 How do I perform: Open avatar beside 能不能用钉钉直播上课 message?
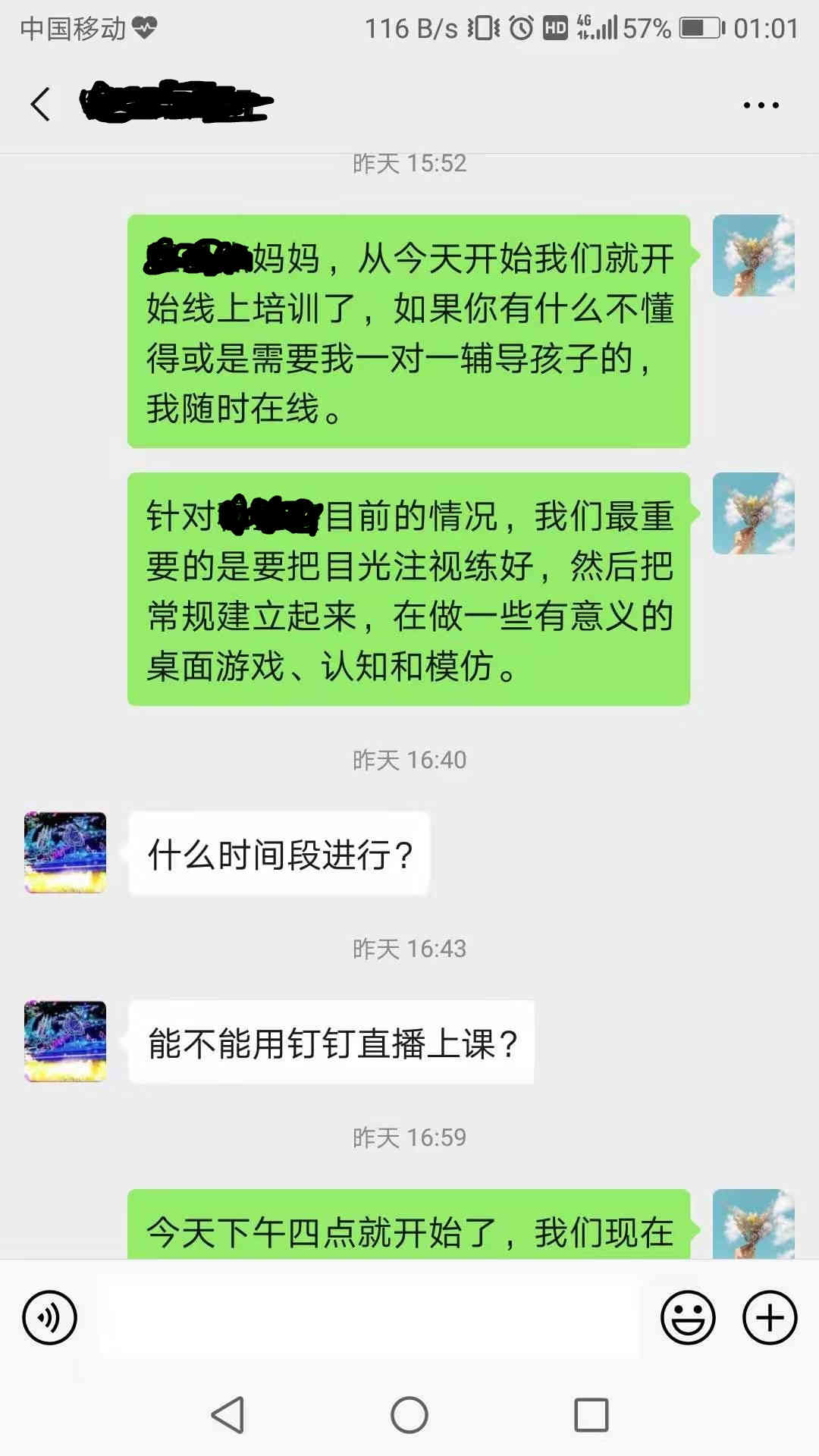pyautogui.click(x=65, y=1041)
